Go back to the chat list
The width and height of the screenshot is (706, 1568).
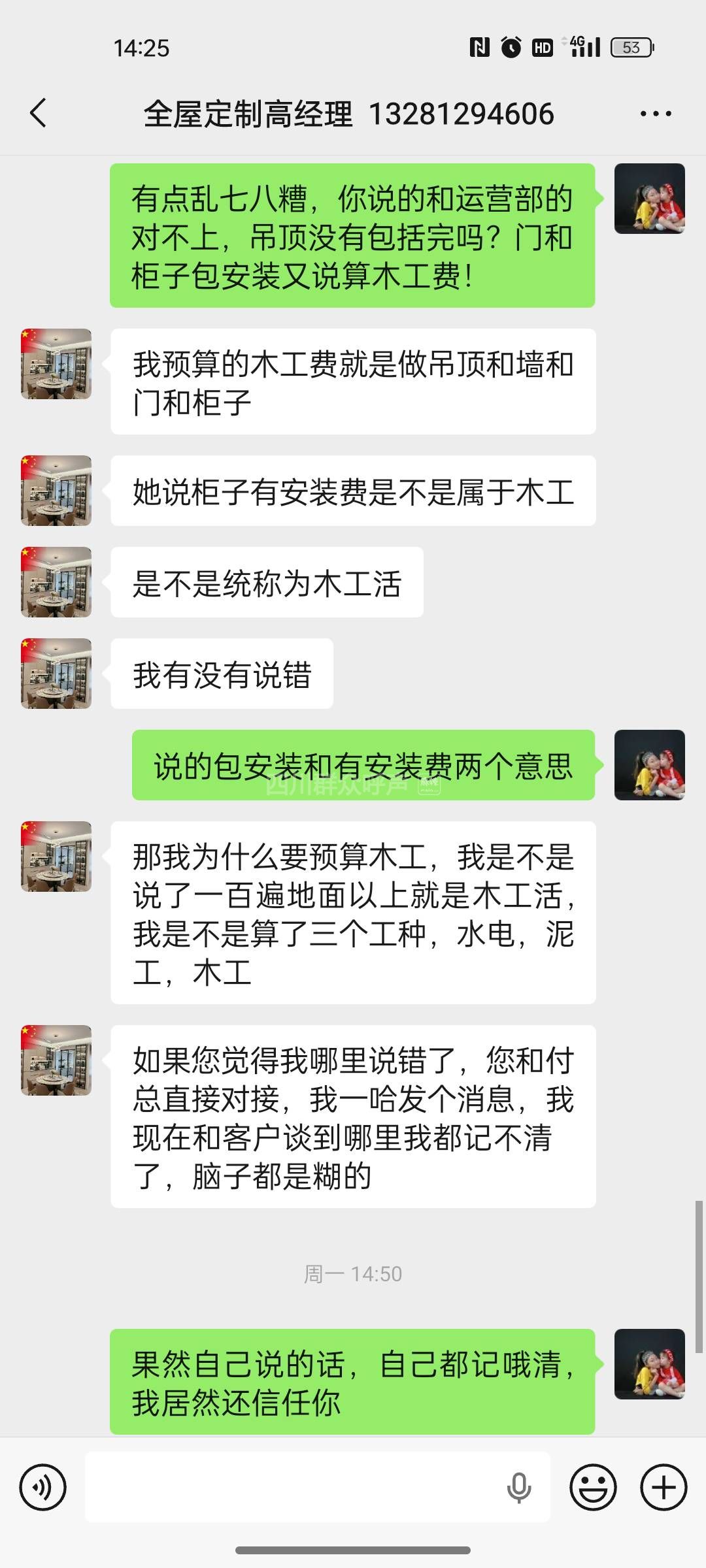[39, 113]
